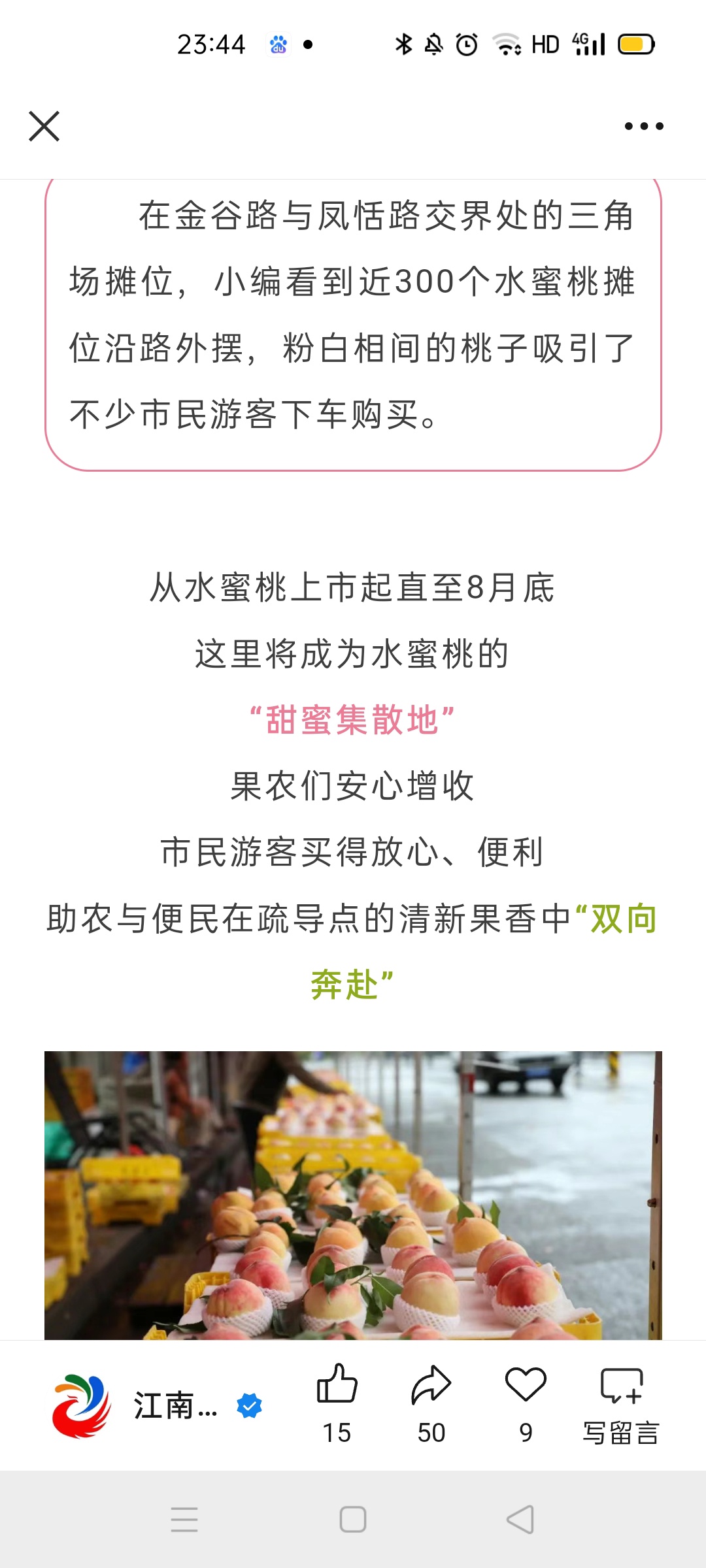Image resolution: width=706 pixels, height=1568 pixels.
Task: Tap the heart icon to favorite
Action: [526, 1404]
